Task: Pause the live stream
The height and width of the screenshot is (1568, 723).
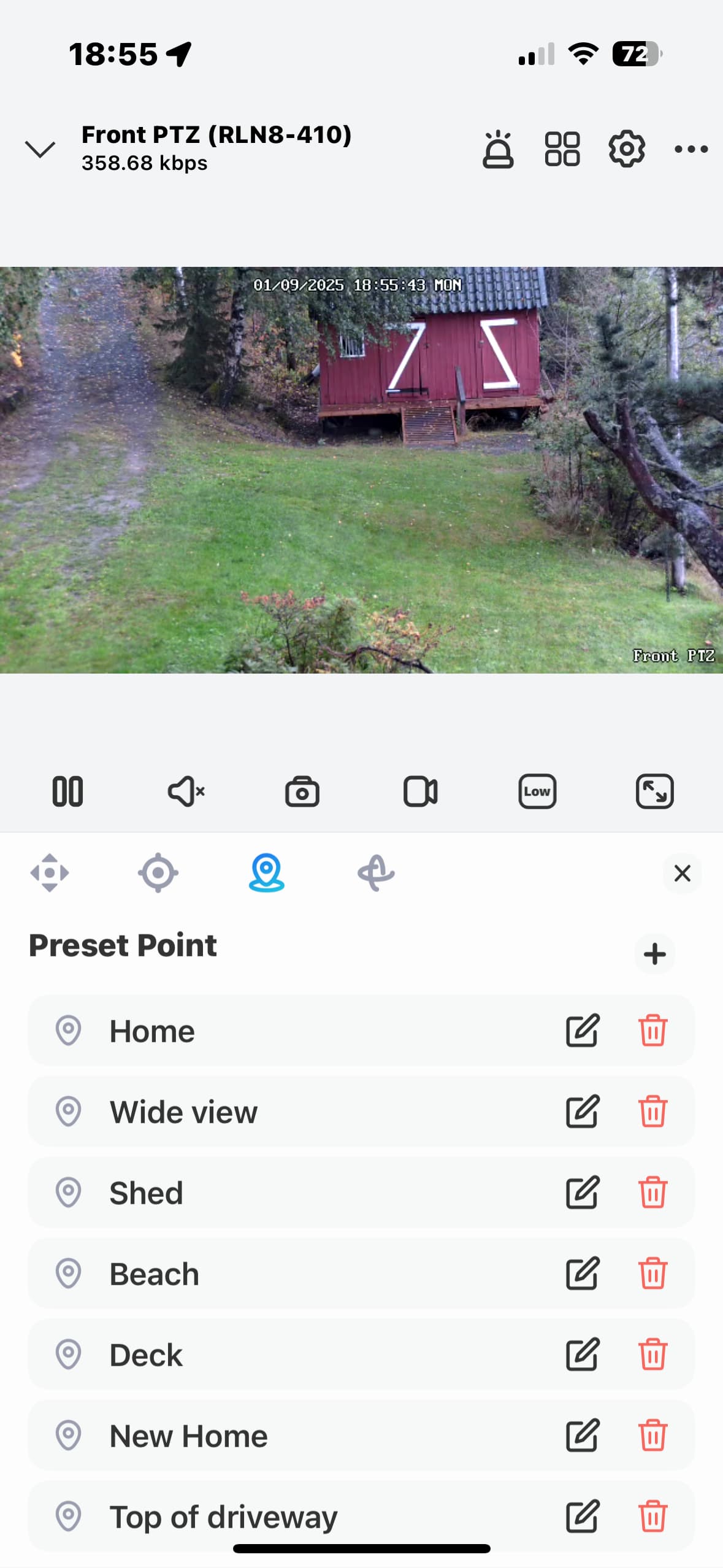Action: pyautogui.click(x=67, y=791)
